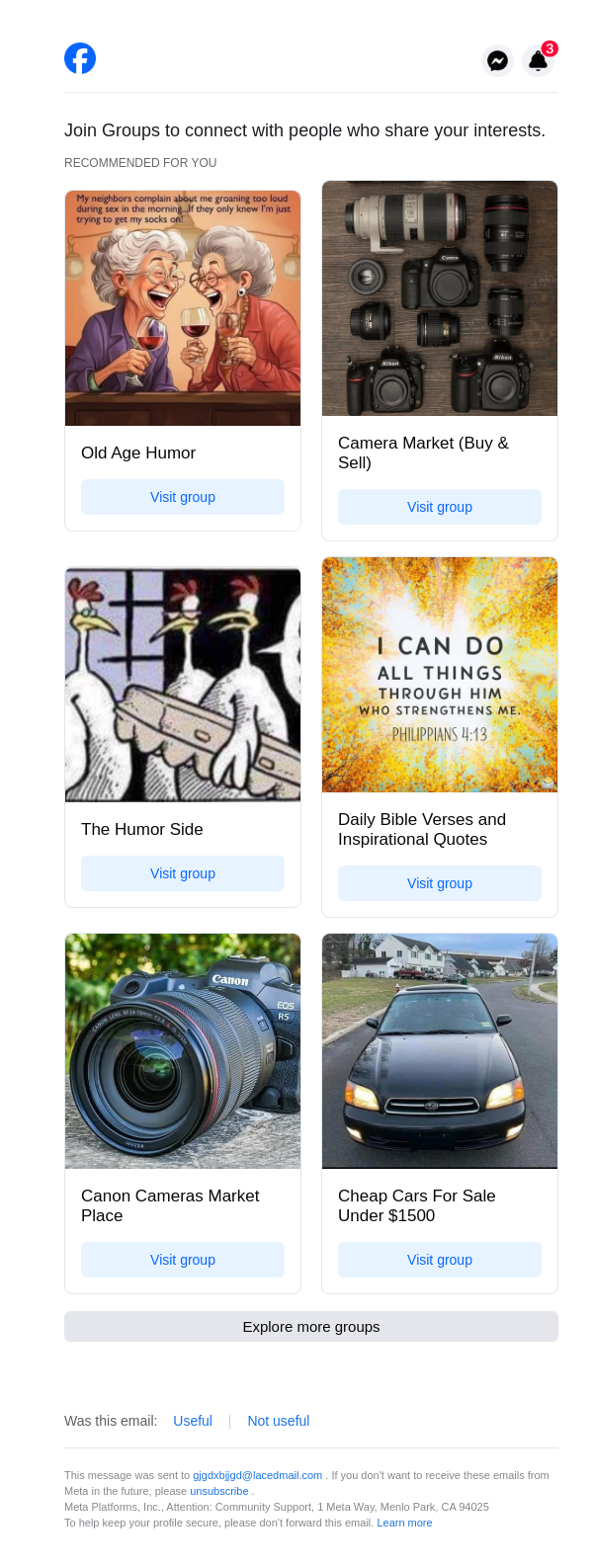The width and height of the screenshot is (593, 1568).
Task: Open the Messenger icon
Action: (498, 60)
